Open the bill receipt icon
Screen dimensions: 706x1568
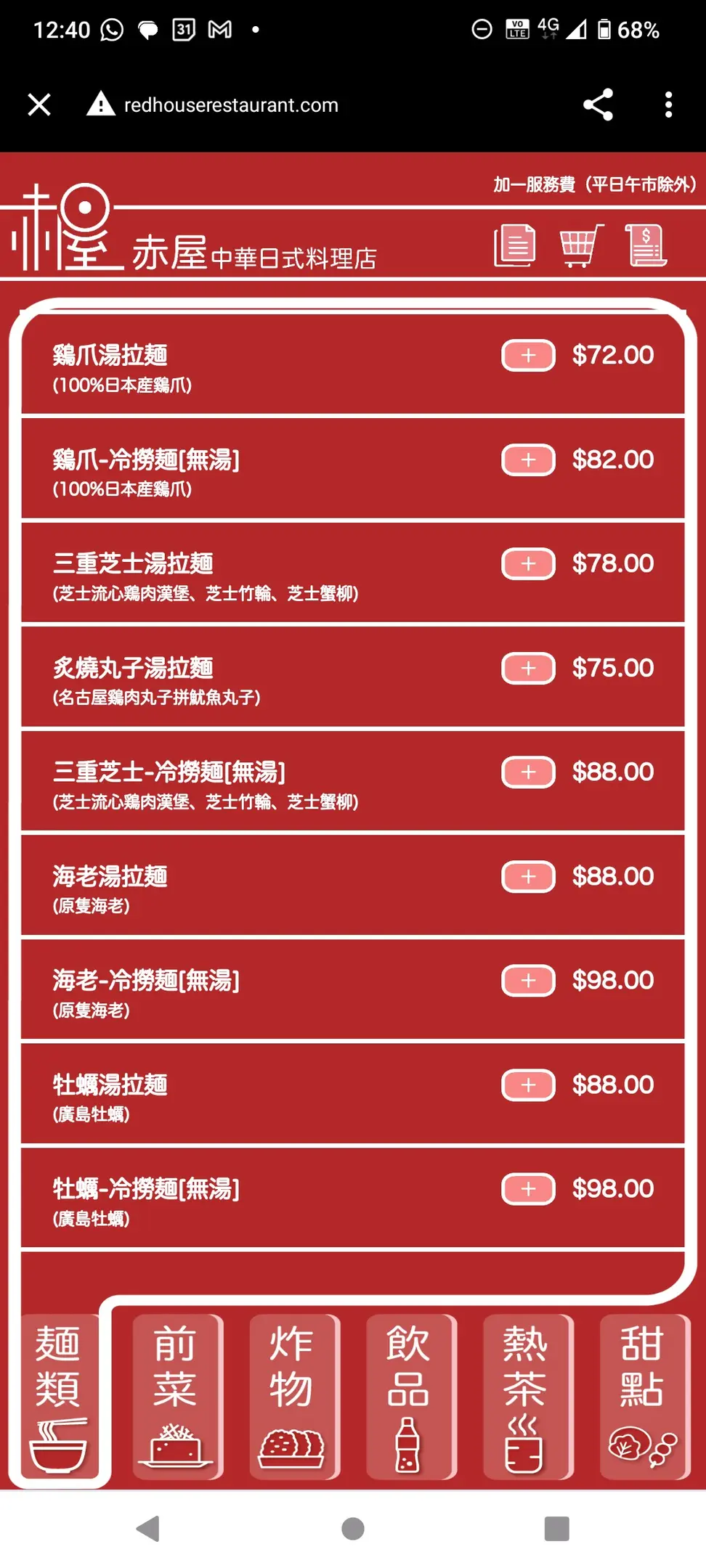pos(646,245)
